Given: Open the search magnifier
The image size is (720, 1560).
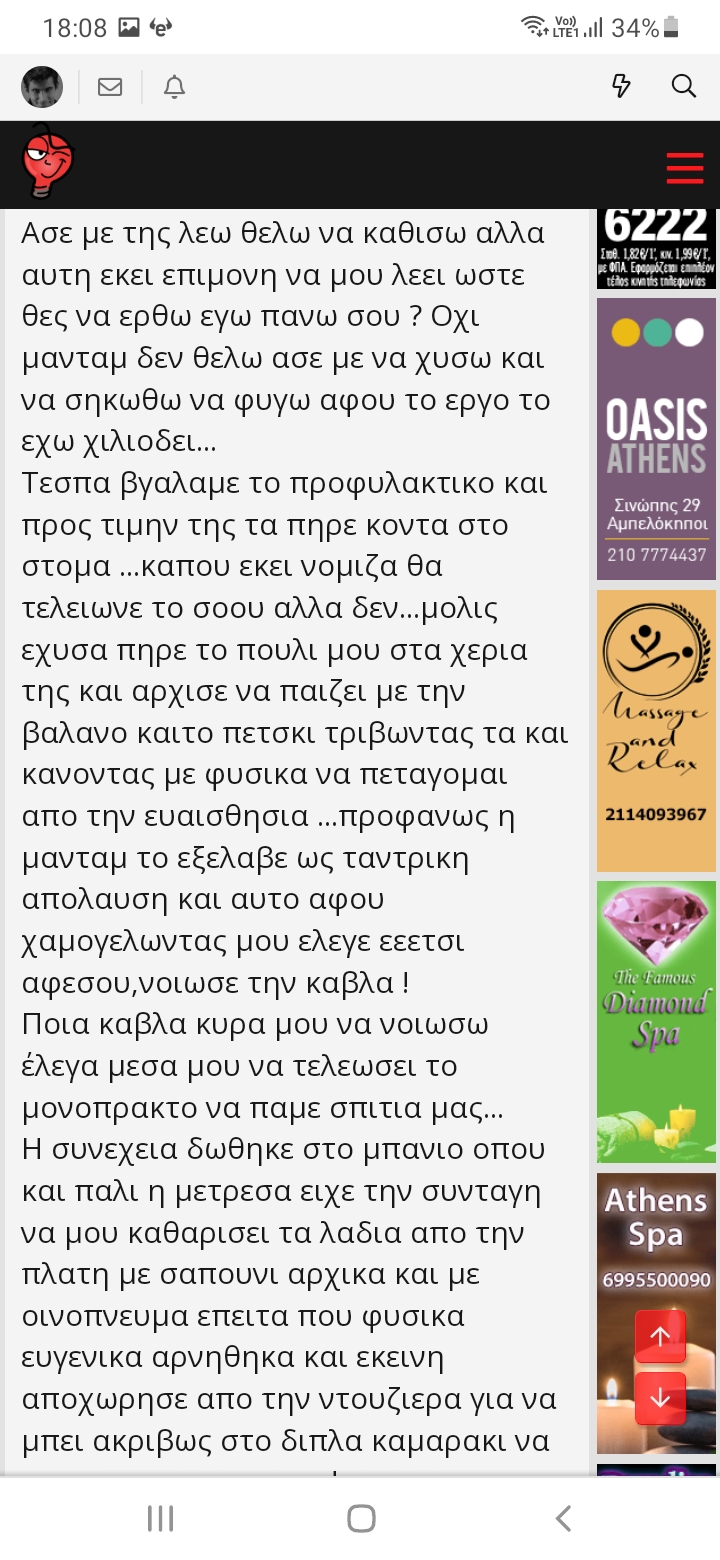Looking at the screenshot, I should (x=684, y=86).
